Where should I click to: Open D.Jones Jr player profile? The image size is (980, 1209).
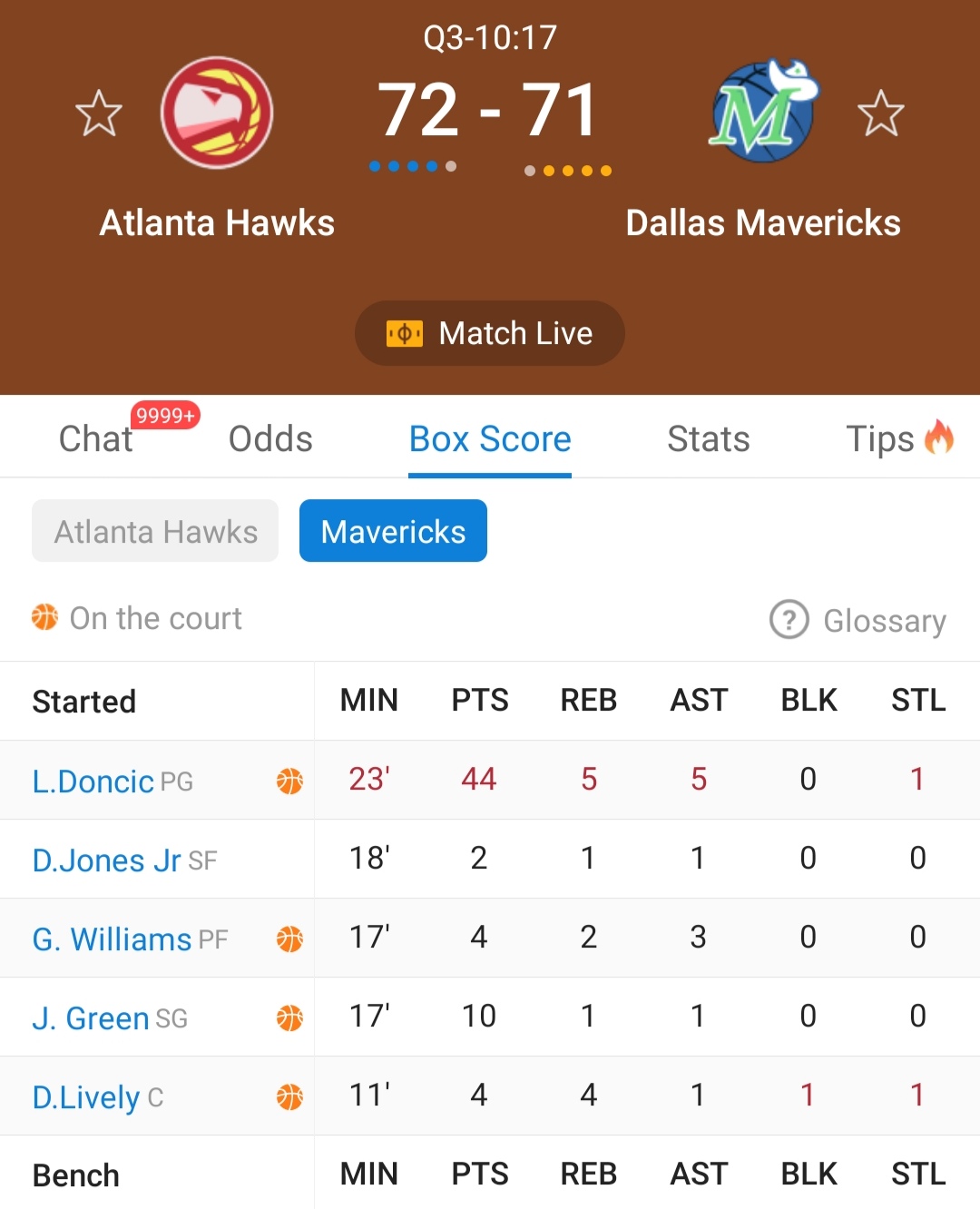click(x=107, y=860)
